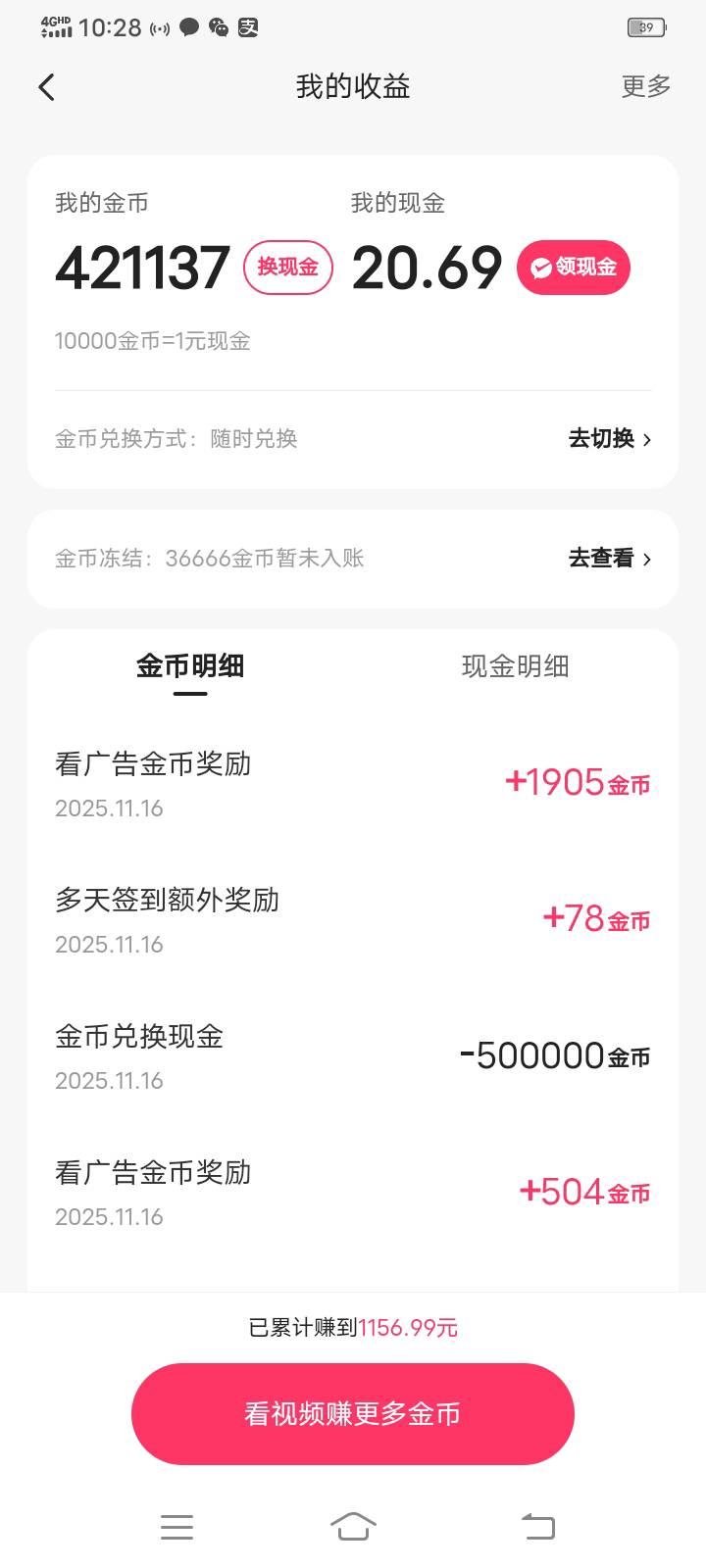Open the system recent apps menu
Screen dimensions: 706x1568
[176, 1526]
